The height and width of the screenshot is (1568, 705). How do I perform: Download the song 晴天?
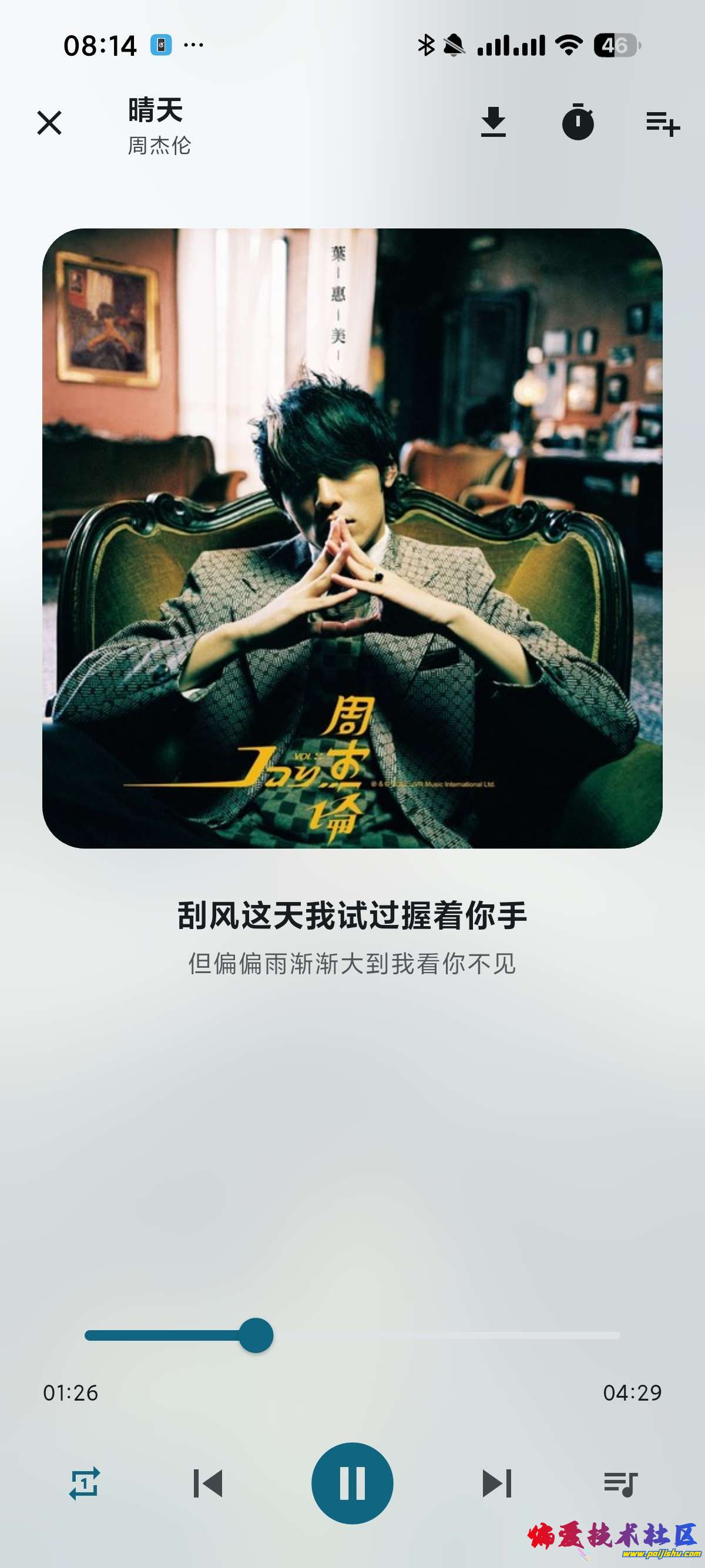493,122
